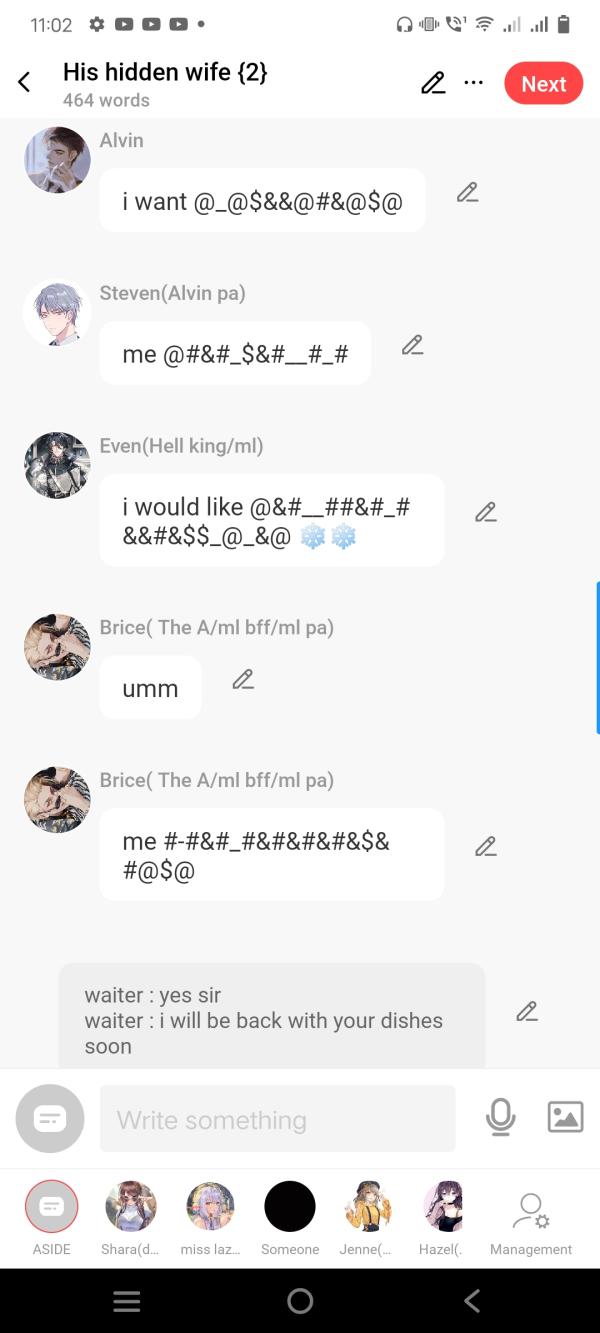Insert an image into the story
This screenshot has height=1333, width=600.
point(565,1117)
